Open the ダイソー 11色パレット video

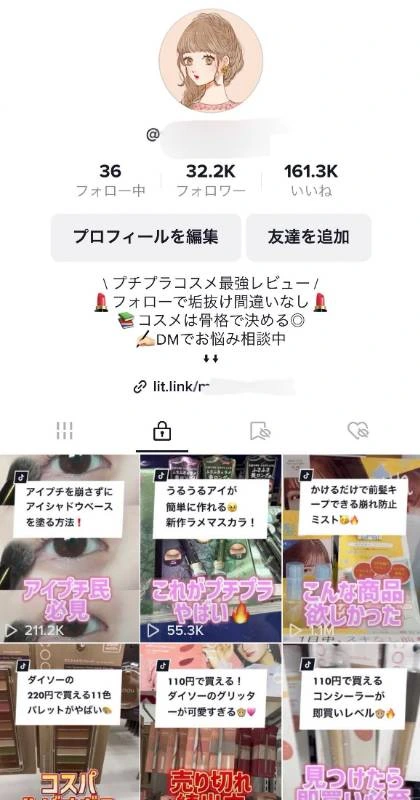pyautogui.click(x=69, y=722)
